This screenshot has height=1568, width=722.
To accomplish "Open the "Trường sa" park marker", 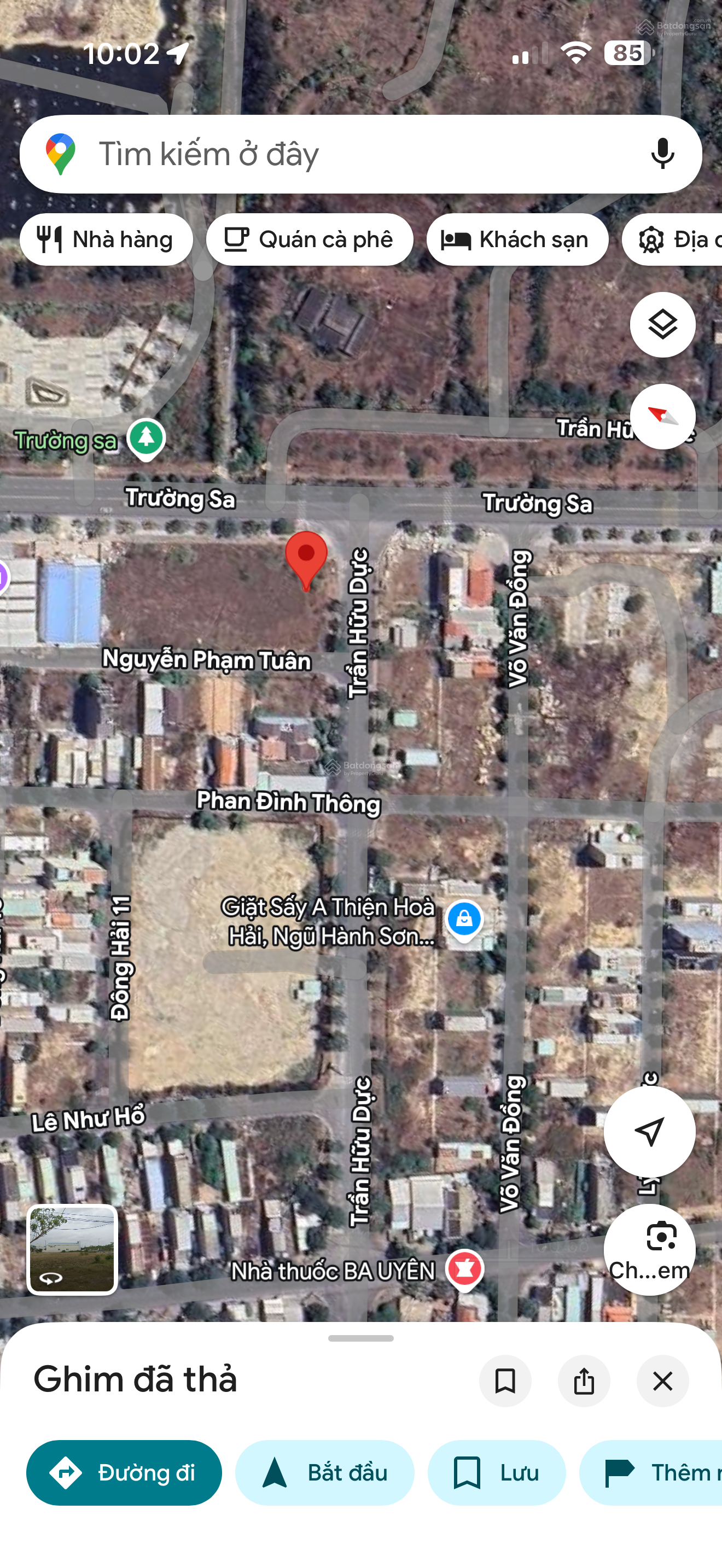I will coord(146,438).
